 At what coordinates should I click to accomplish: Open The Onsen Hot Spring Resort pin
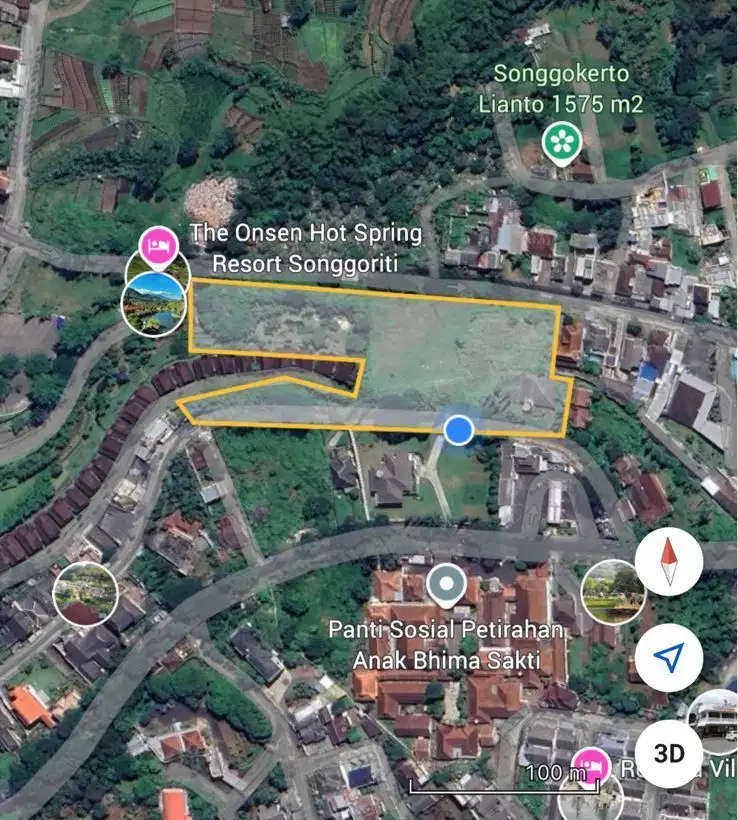(x=155, y=246)
